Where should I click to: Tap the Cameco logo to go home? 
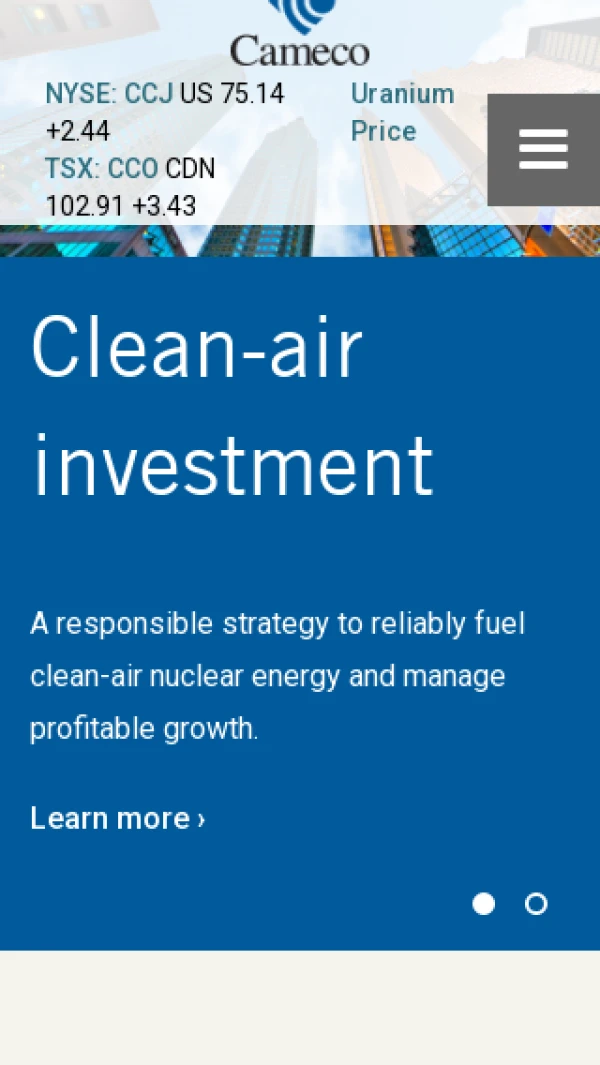click(x=300, y=35)
